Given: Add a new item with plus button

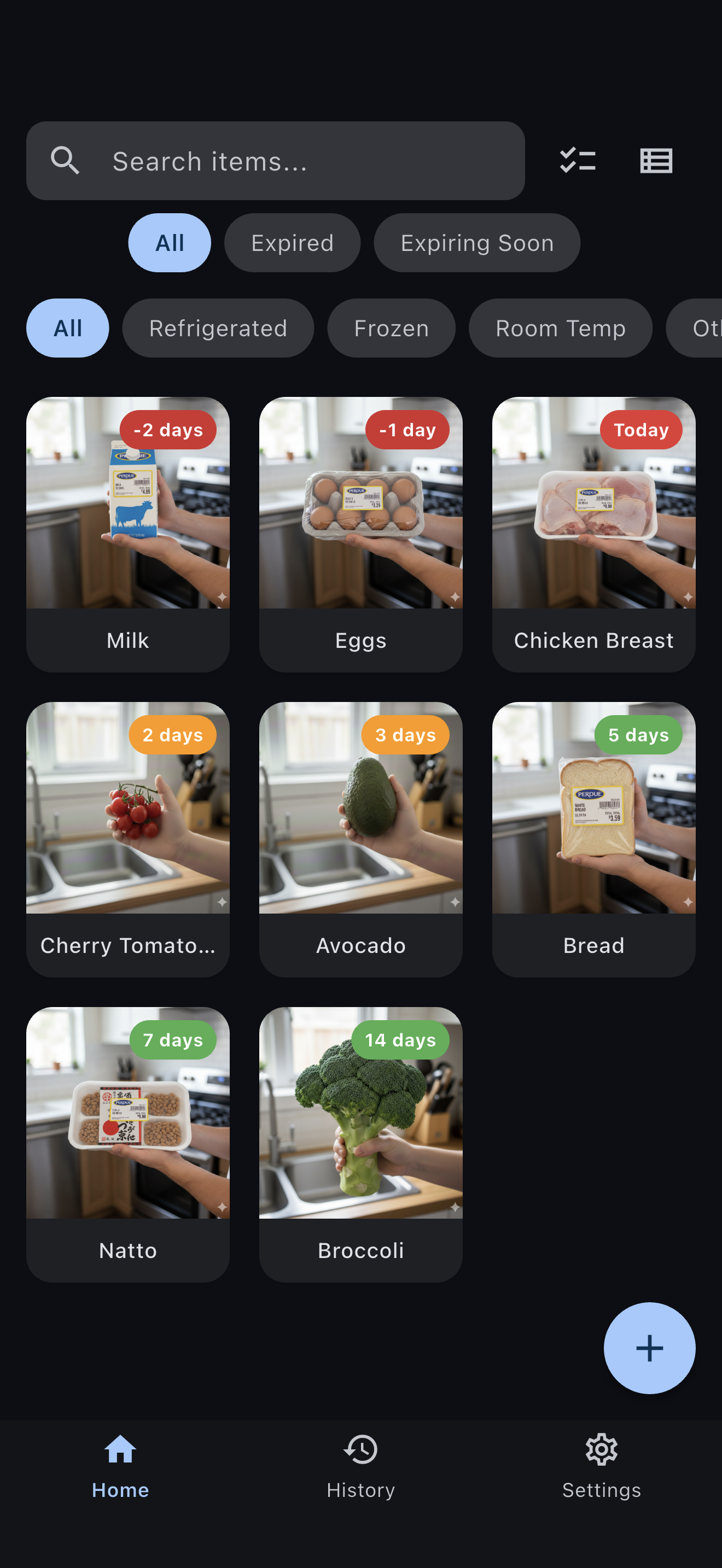Looking at the screenshot, I should pyautogui.click(x=649, y=1348).
